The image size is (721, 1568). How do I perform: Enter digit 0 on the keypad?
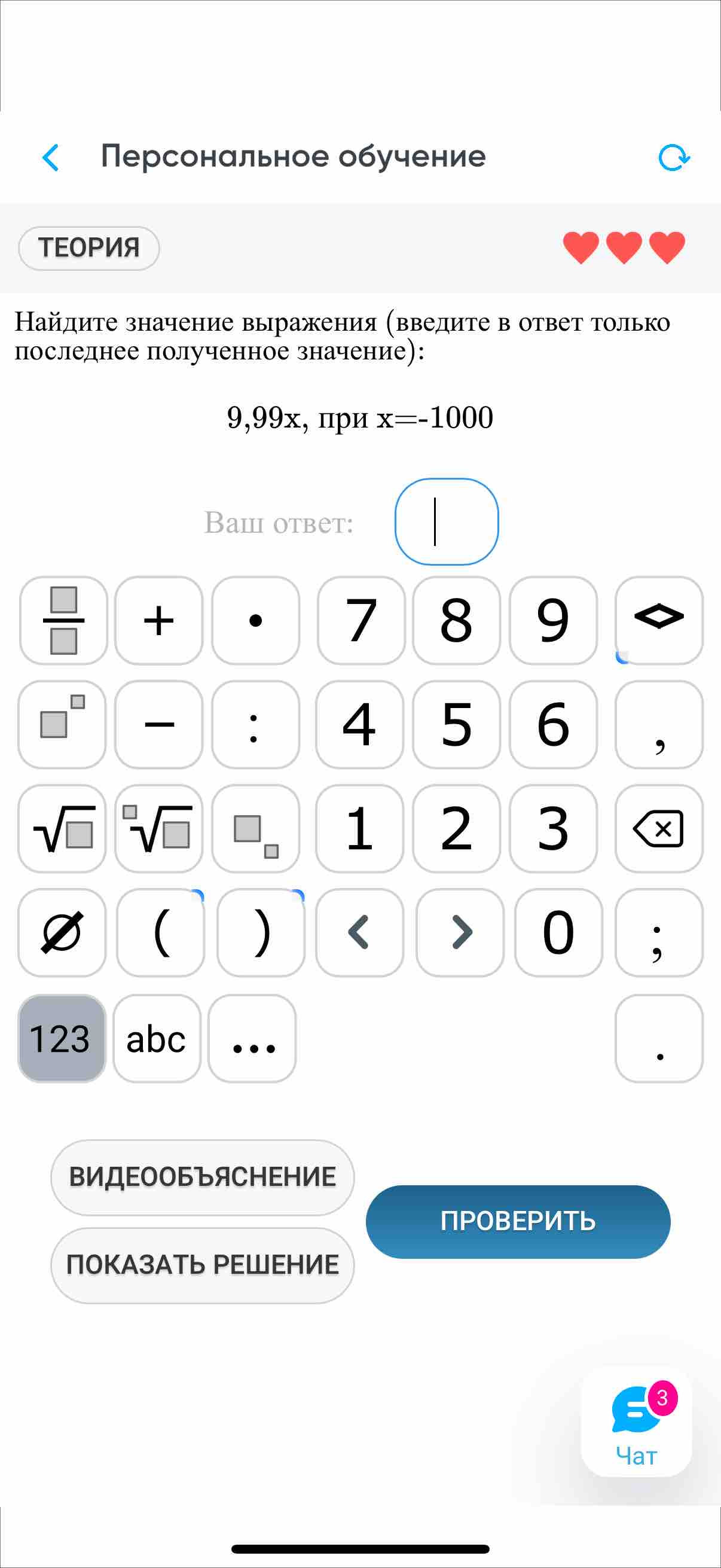pos(558,932)
